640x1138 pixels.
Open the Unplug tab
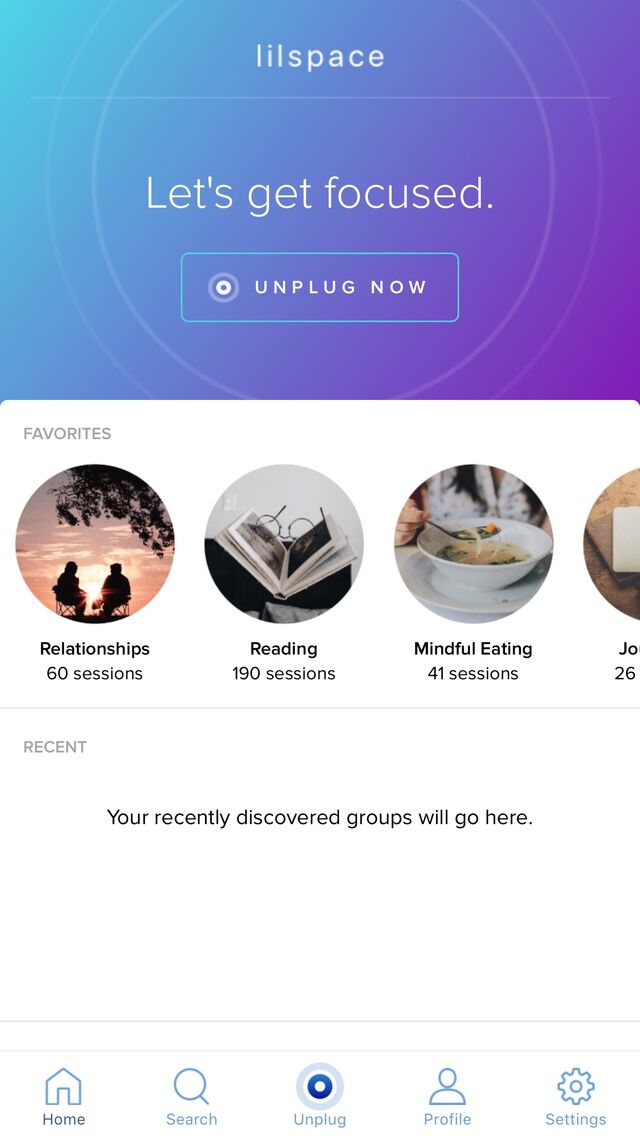point(320,1096)
